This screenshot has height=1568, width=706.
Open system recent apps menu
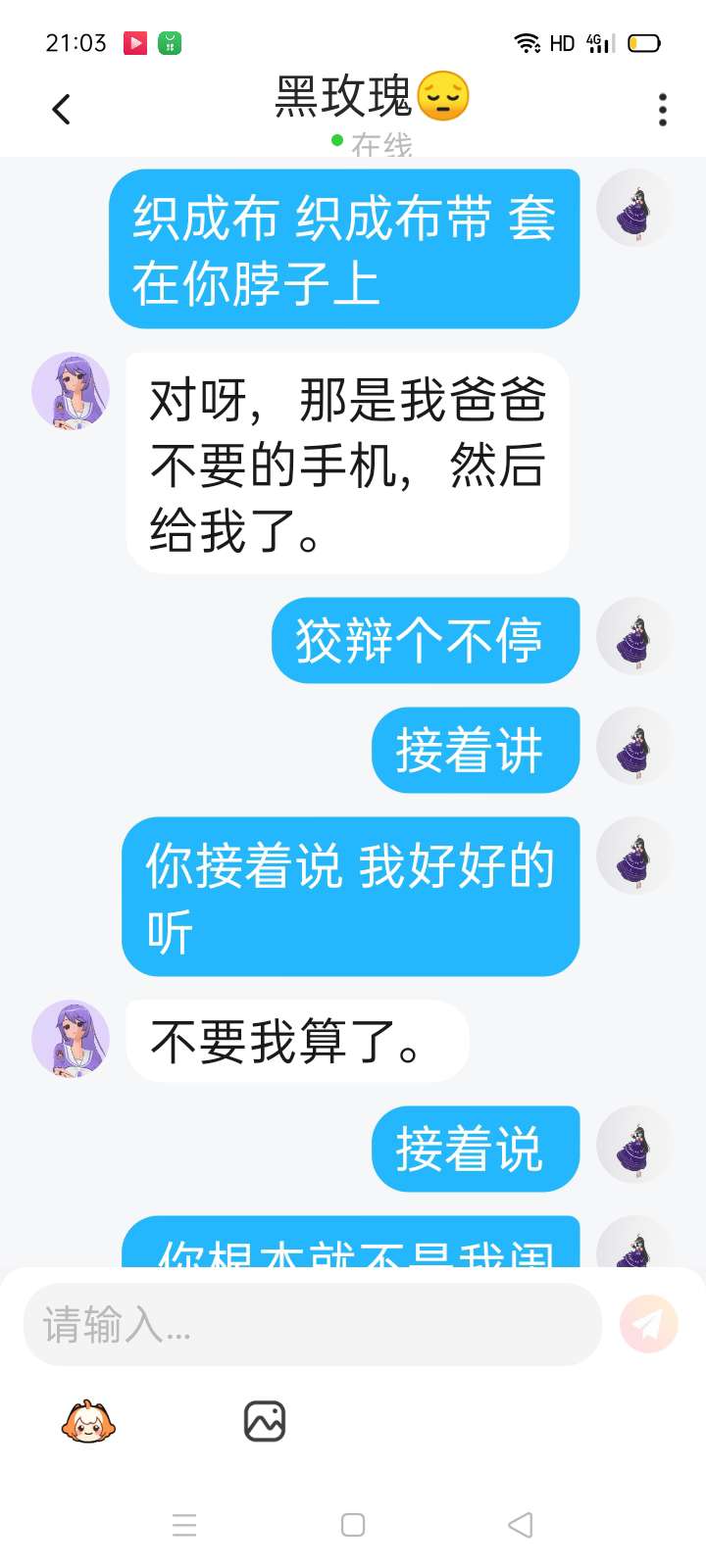click(184, 1525)
